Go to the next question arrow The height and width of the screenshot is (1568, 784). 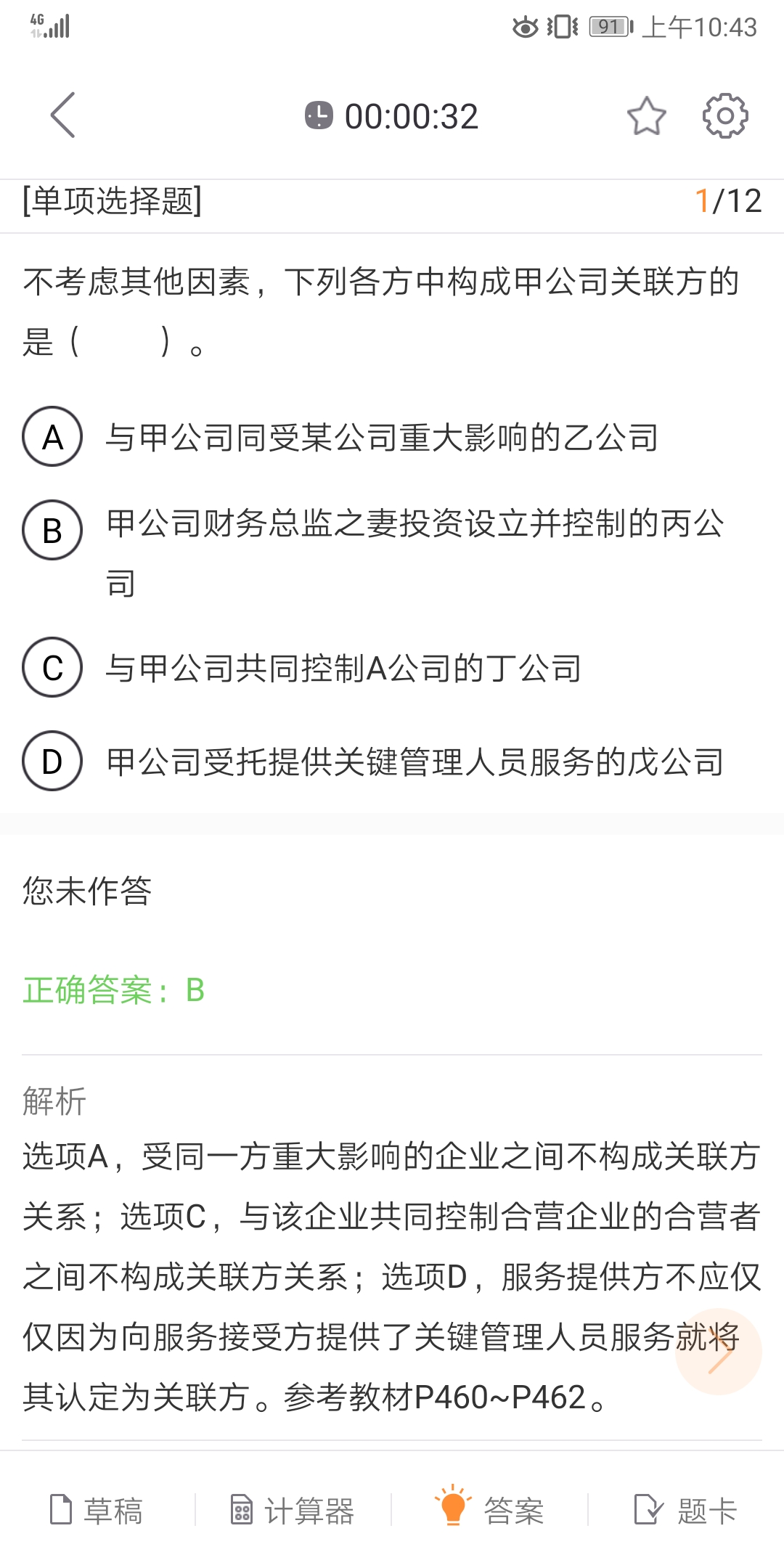(719, 1352)
